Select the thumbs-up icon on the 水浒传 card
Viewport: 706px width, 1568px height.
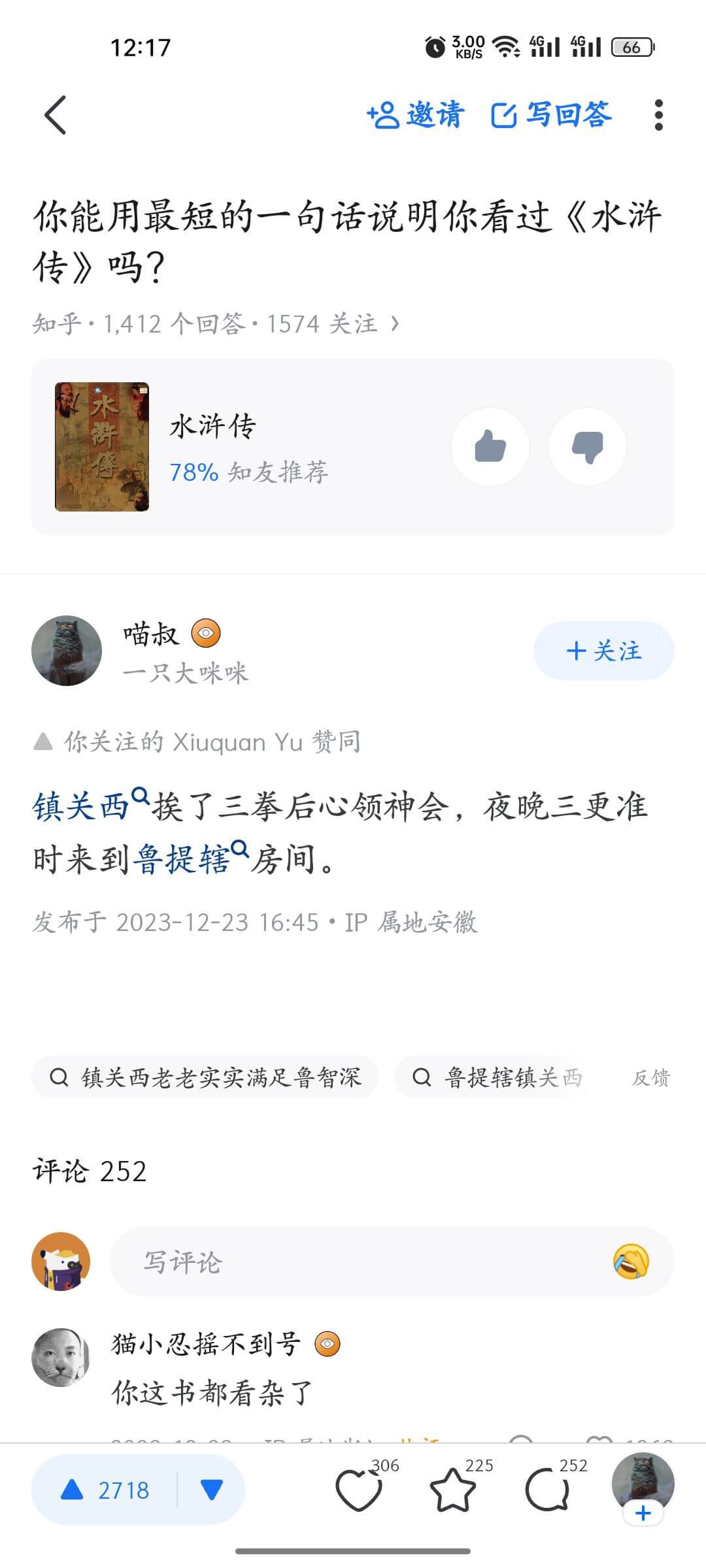(490, 446)
